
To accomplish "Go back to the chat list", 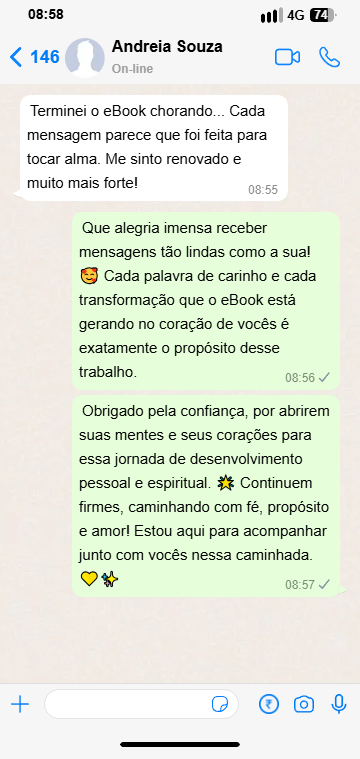I will point(34,57).
